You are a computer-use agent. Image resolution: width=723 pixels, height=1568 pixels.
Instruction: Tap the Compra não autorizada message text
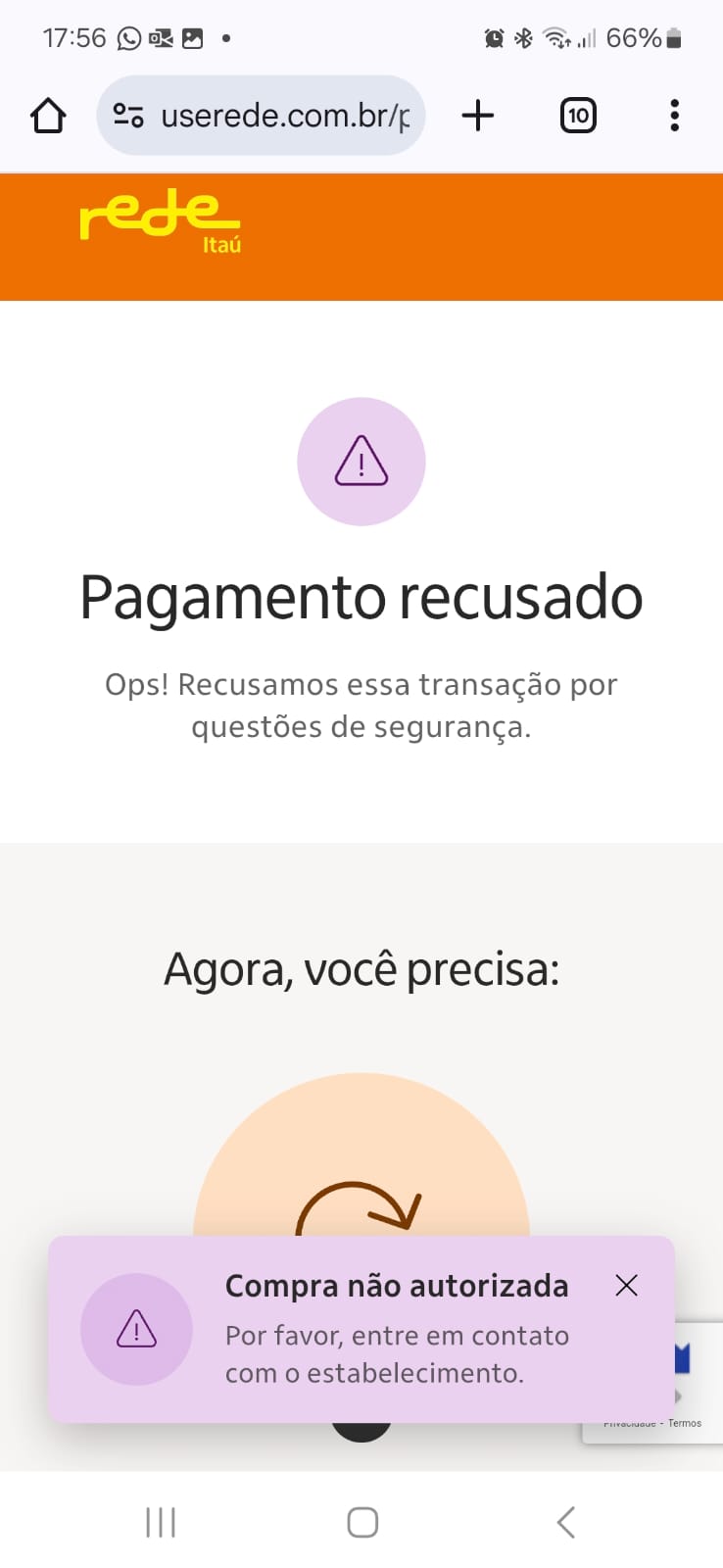pos(397,1353)
